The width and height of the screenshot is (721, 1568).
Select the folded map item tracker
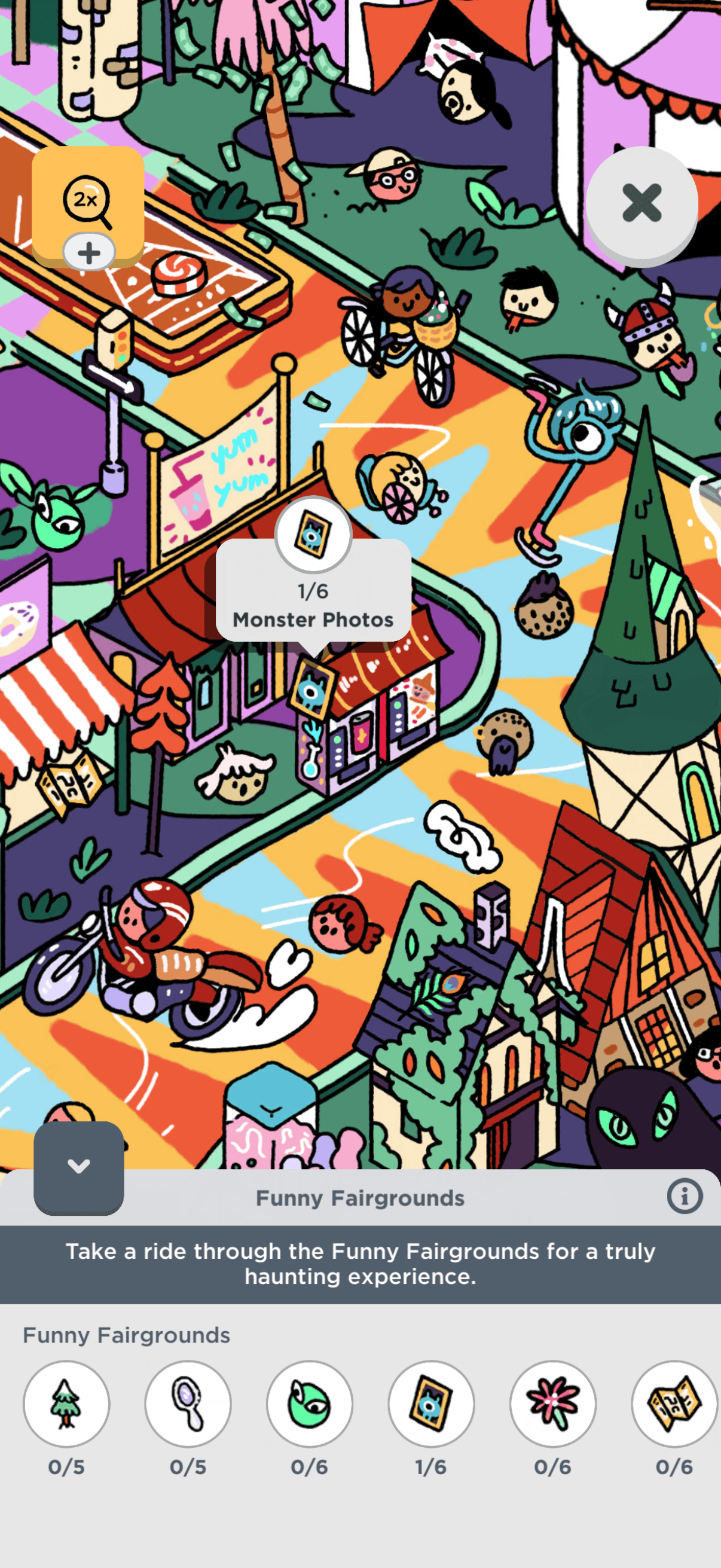pyautogui.click(x=674, y=1404)
